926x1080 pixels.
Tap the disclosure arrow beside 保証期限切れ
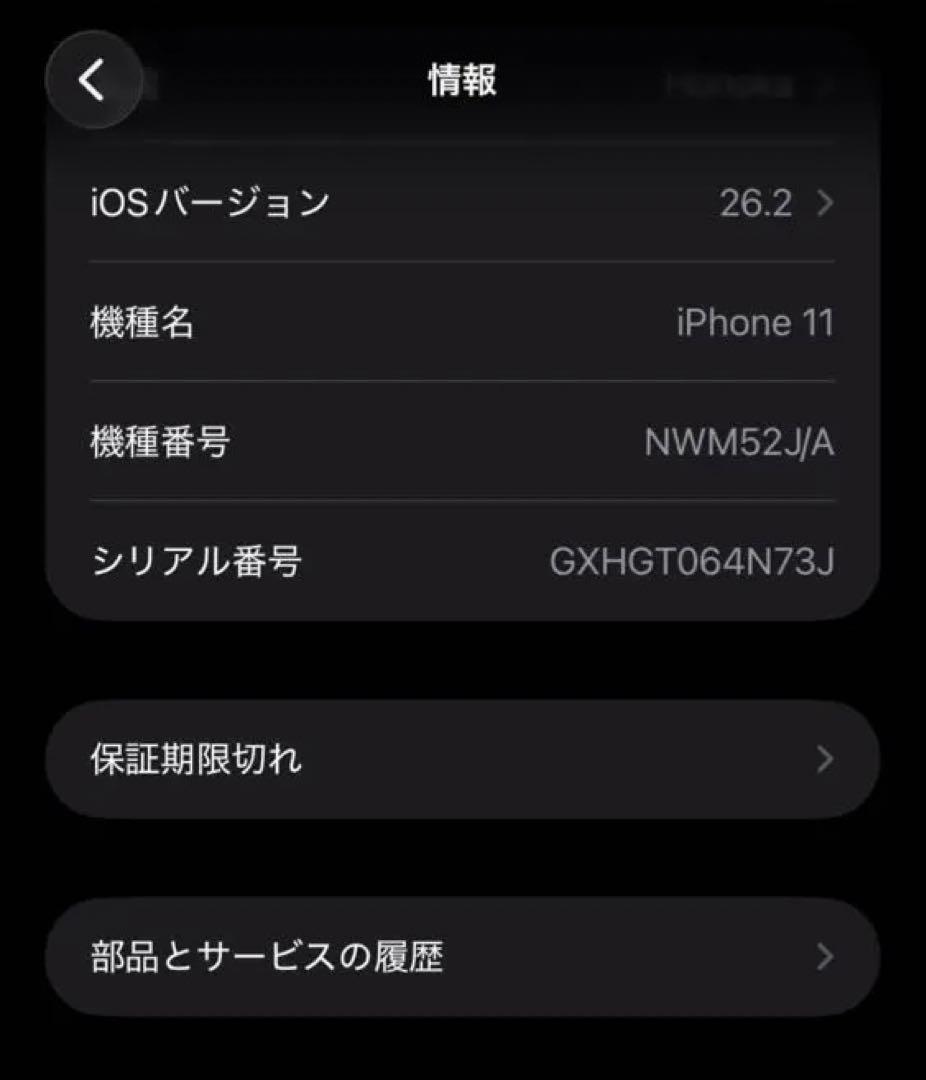click(826, 758)
